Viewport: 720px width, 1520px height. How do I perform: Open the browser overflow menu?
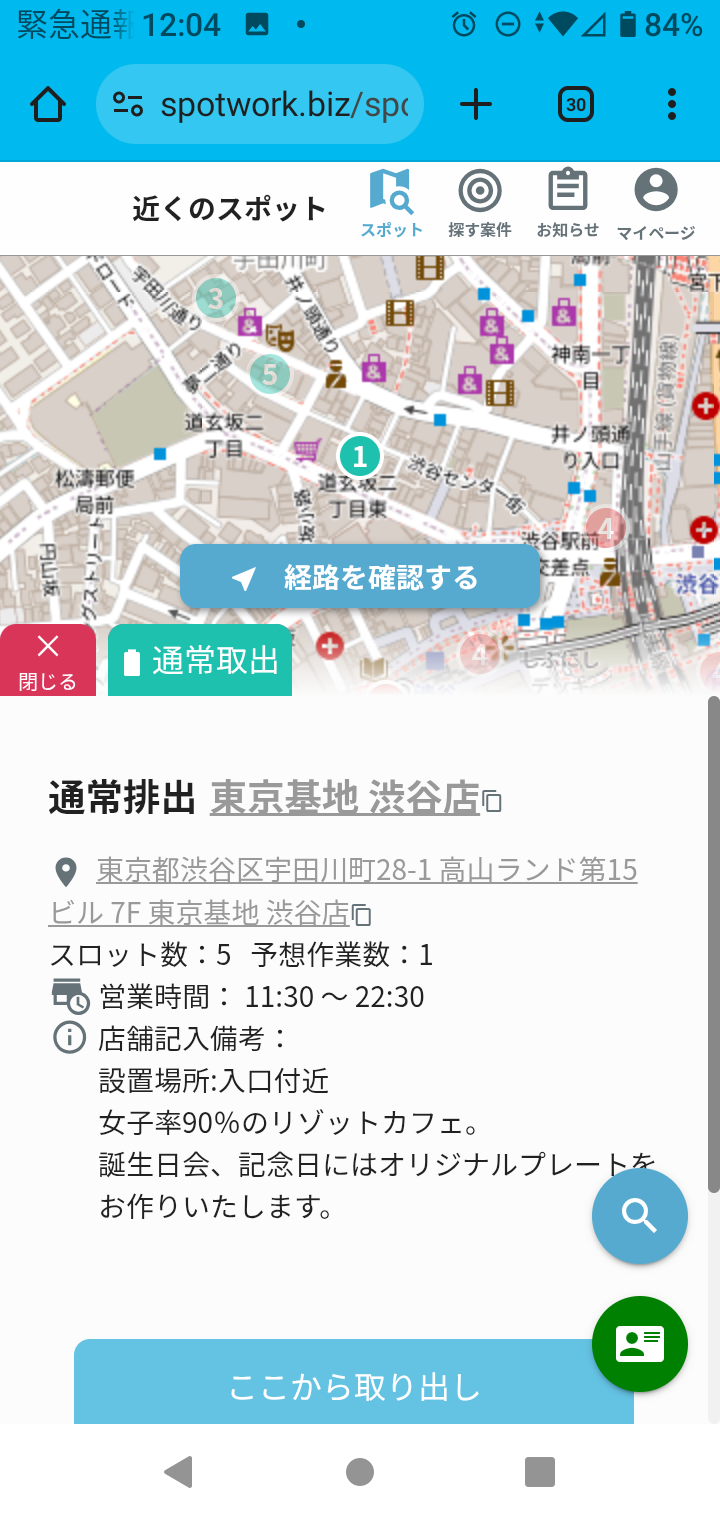(671, 104)
